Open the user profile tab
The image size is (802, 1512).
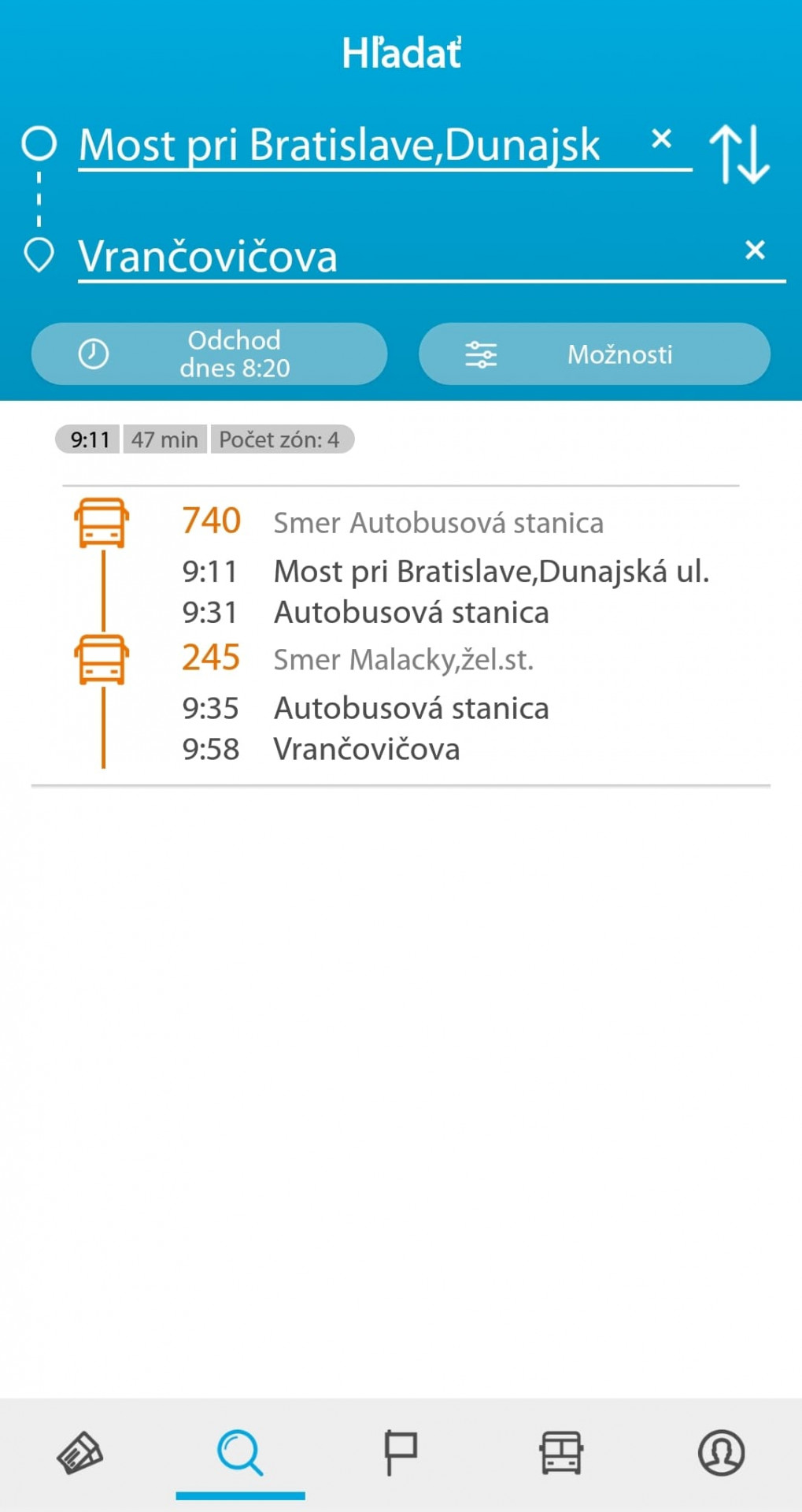pyautogui.click(x=722, y=1453)
